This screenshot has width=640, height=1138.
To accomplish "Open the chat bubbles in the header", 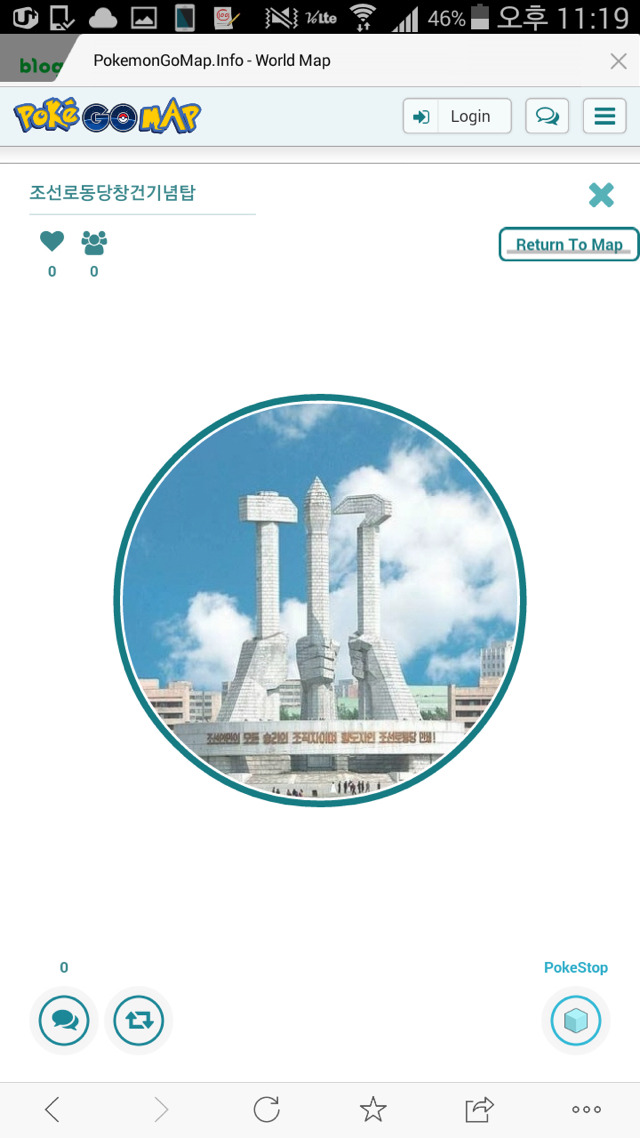I will (547, 116).
